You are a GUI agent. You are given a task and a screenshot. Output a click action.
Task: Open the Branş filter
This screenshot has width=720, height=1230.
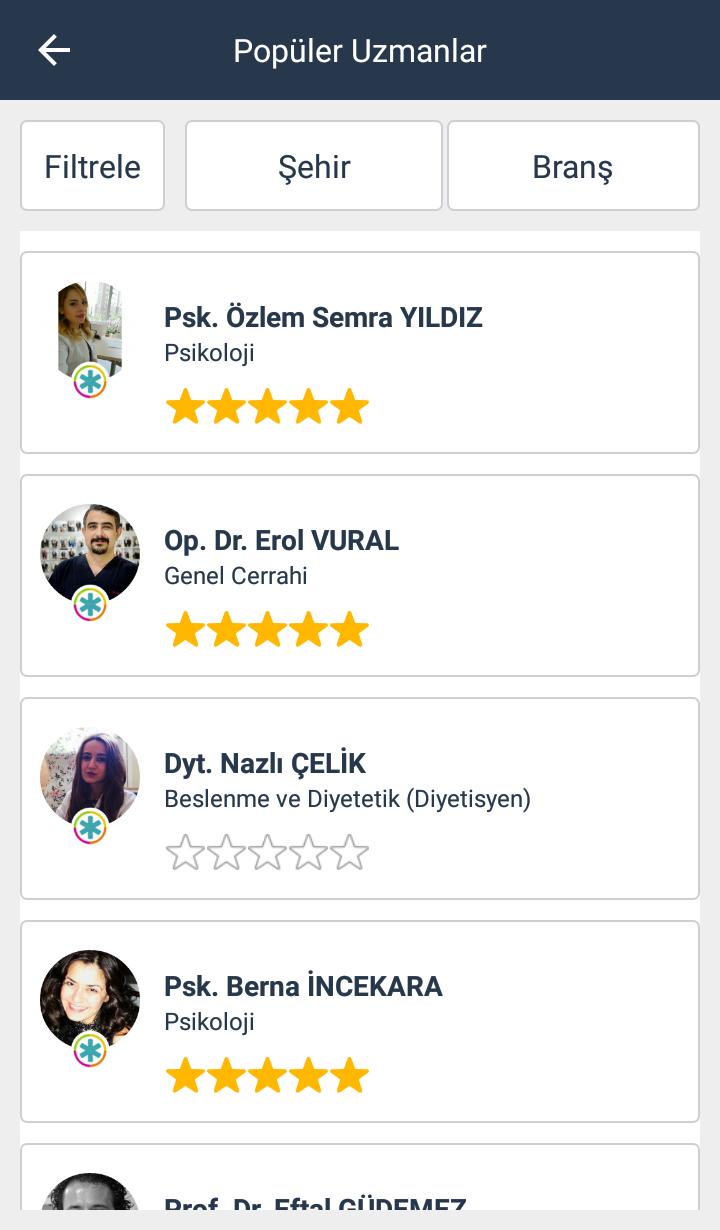tap(573, 165)
